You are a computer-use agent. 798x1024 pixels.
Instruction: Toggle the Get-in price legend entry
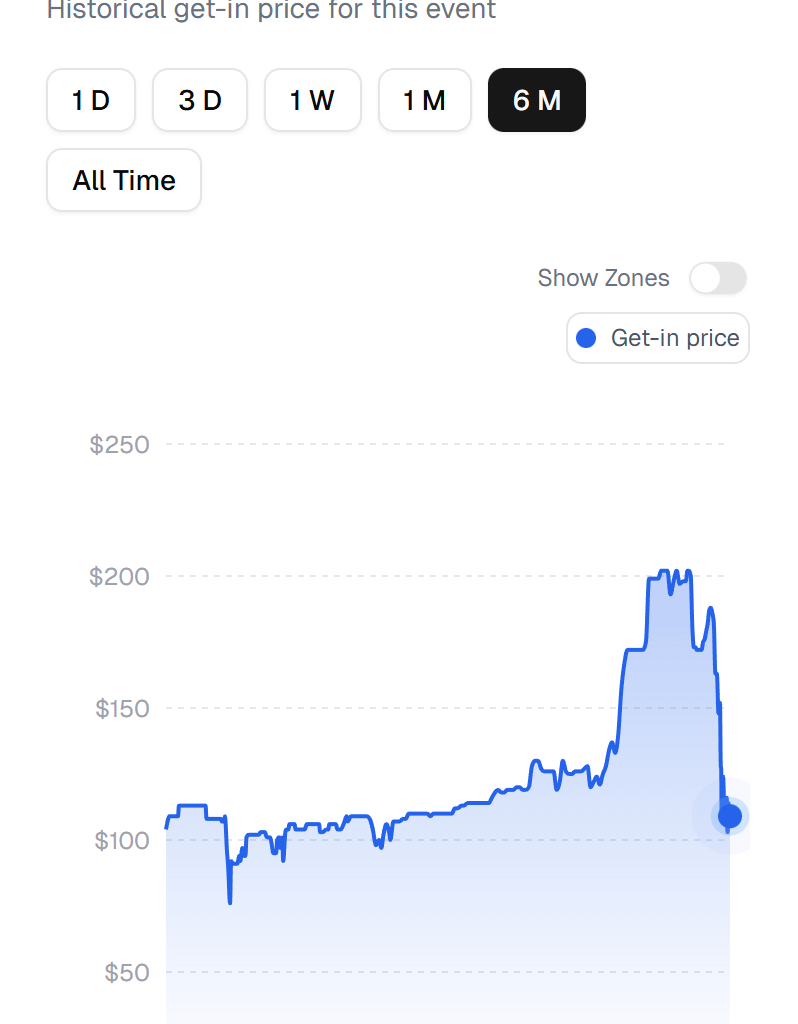tap(657, 338)
